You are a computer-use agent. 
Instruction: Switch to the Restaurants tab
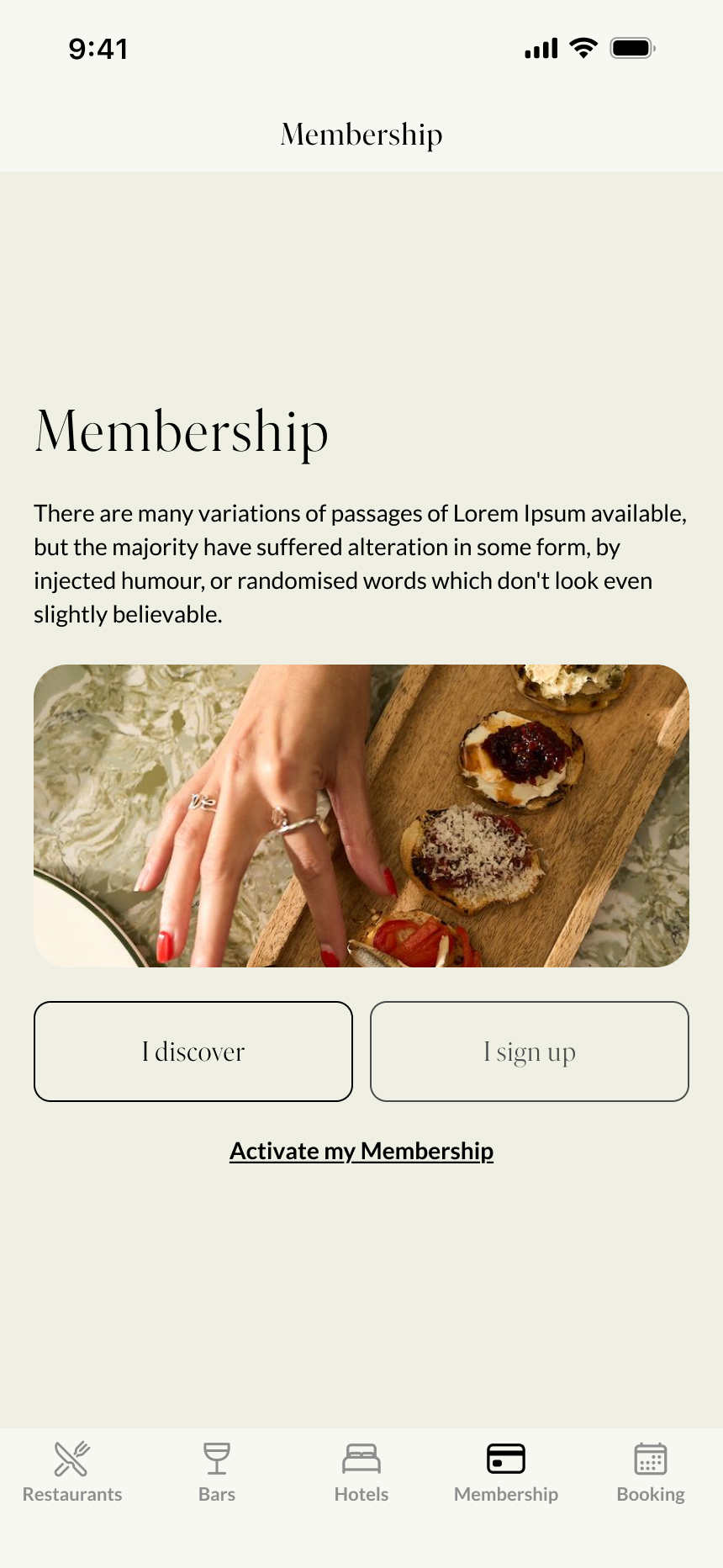(x=72, y=1472)
